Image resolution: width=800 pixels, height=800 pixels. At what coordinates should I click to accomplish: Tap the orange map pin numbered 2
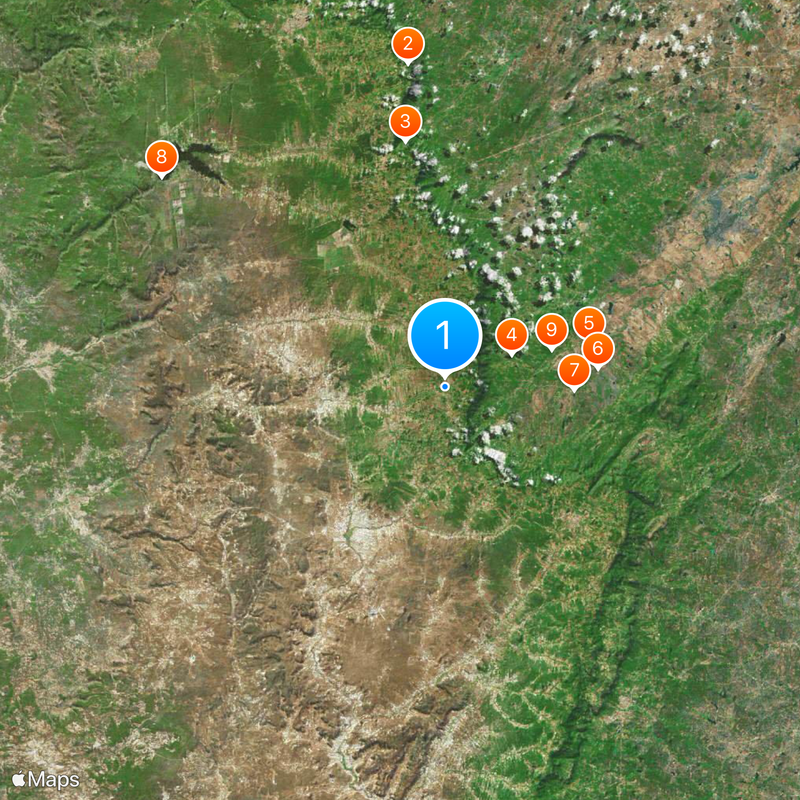click(x=407, y=44)
